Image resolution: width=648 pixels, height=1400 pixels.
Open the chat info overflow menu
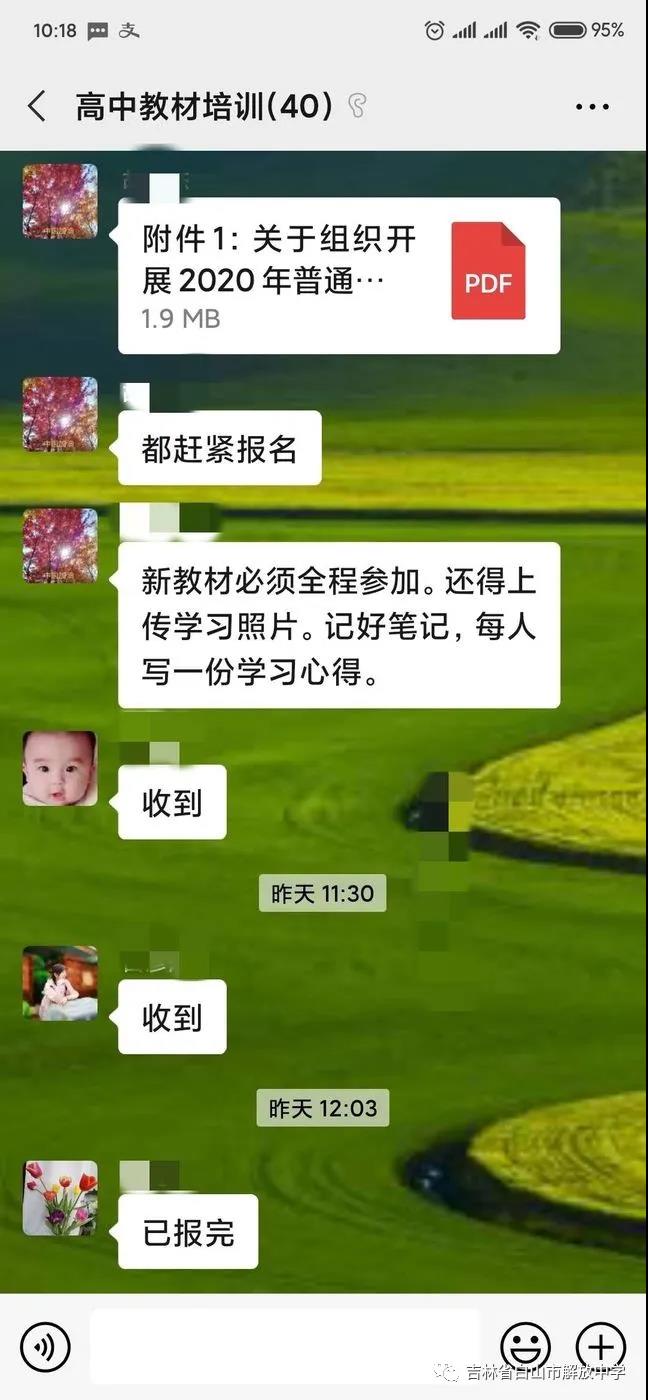[592, 106]
